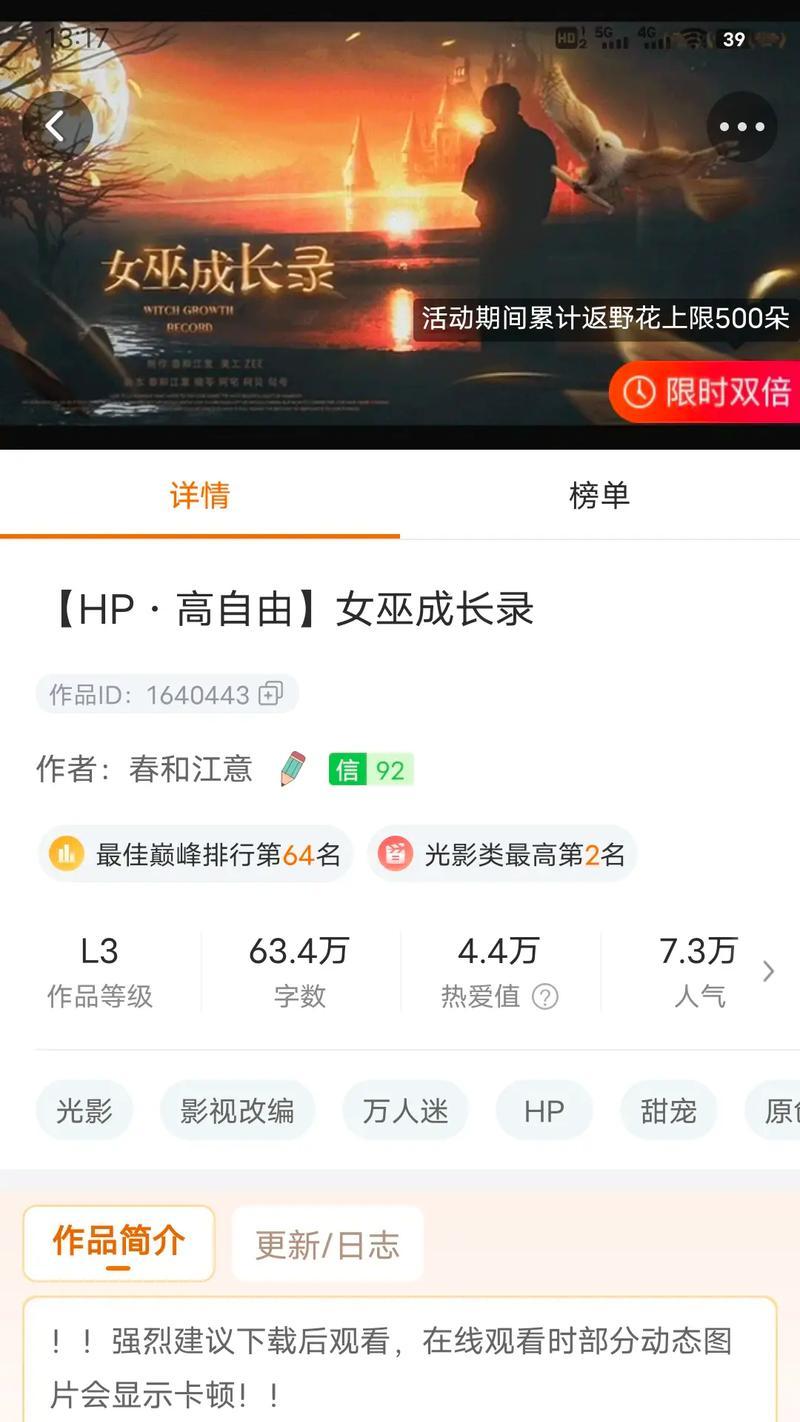800x1422 pixels.
Task: Open the 影视改编 tag
Action: click(x=237, y=1110)
